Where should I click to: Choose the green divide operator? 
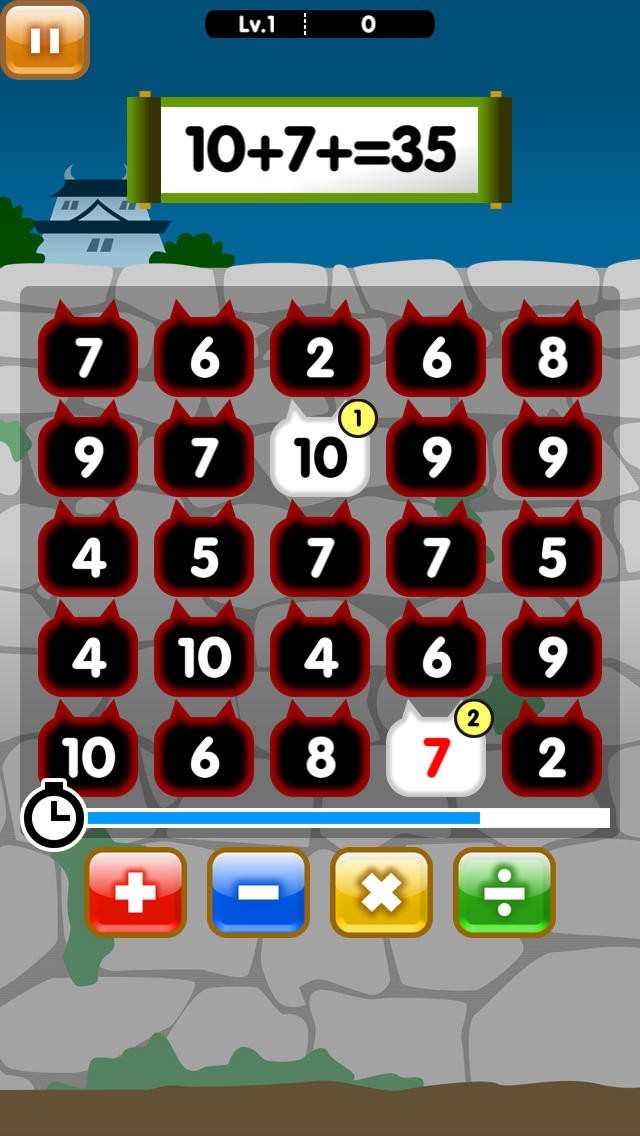tap(504, 892)
